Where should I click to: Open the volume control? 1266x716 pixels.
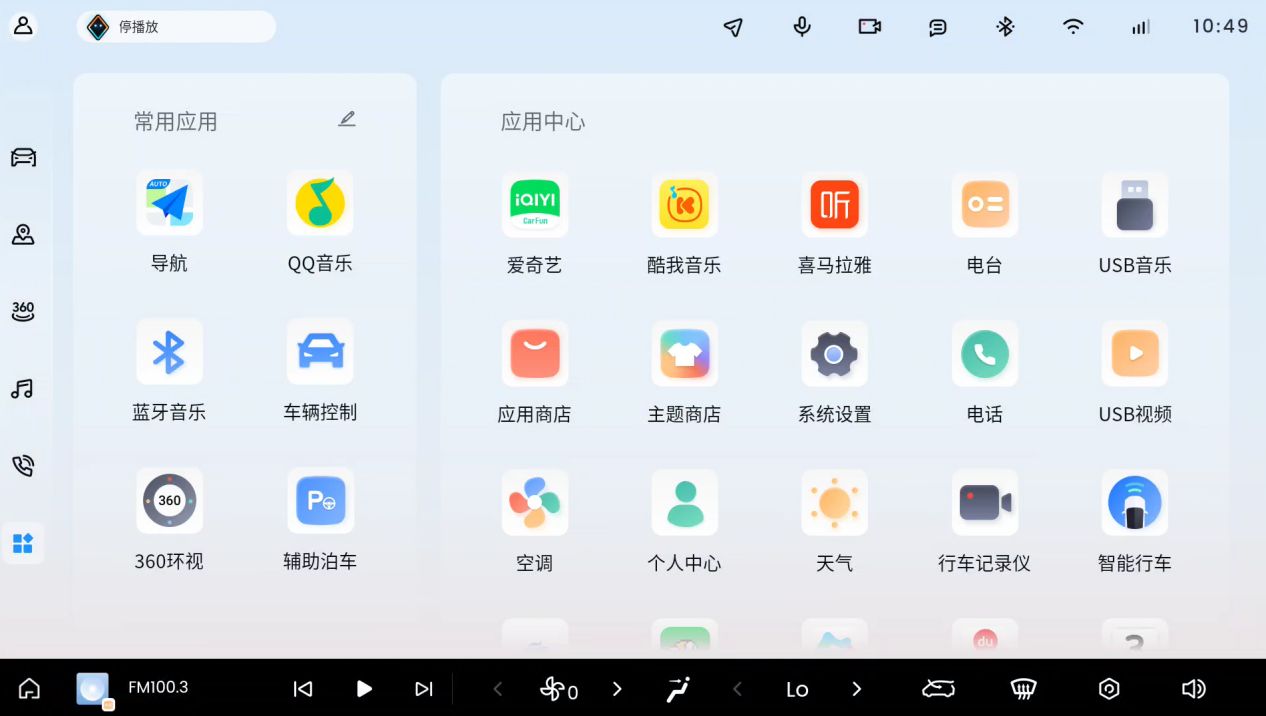coord(1193,688)
